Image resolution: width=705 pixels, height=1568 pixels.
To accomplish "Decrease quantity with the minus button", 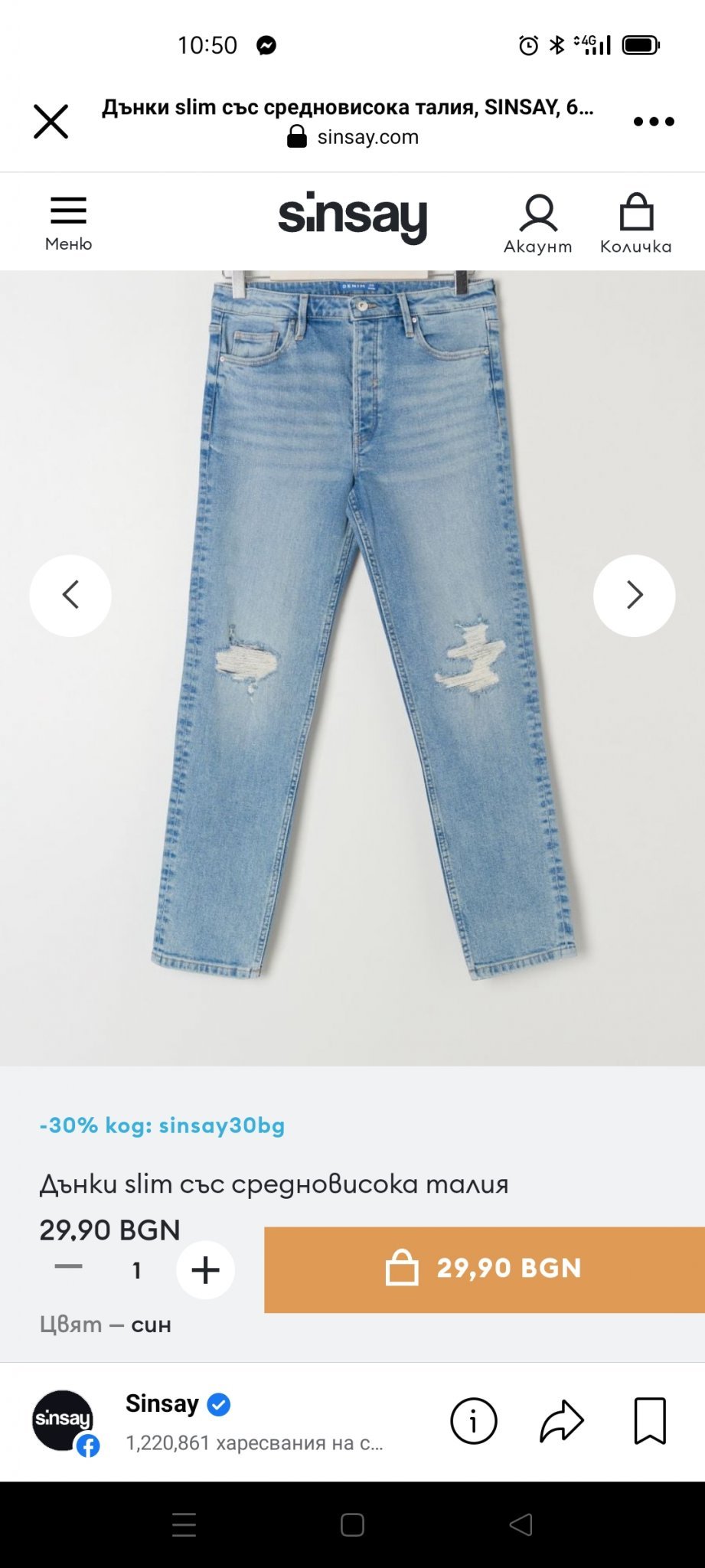I will click(x=69, y=1267).
